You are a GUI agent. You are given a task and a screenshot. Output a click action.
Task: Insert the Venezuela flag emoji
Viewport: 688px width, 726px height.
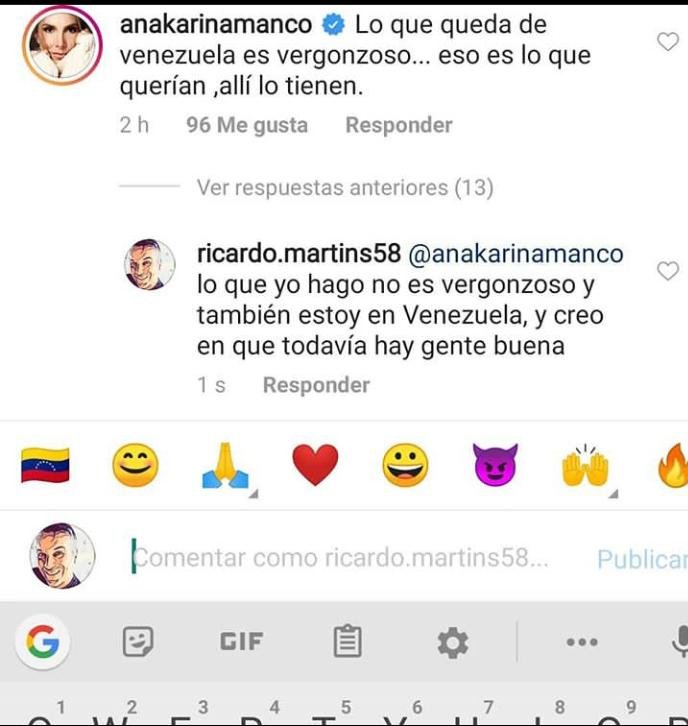point(45,466)
